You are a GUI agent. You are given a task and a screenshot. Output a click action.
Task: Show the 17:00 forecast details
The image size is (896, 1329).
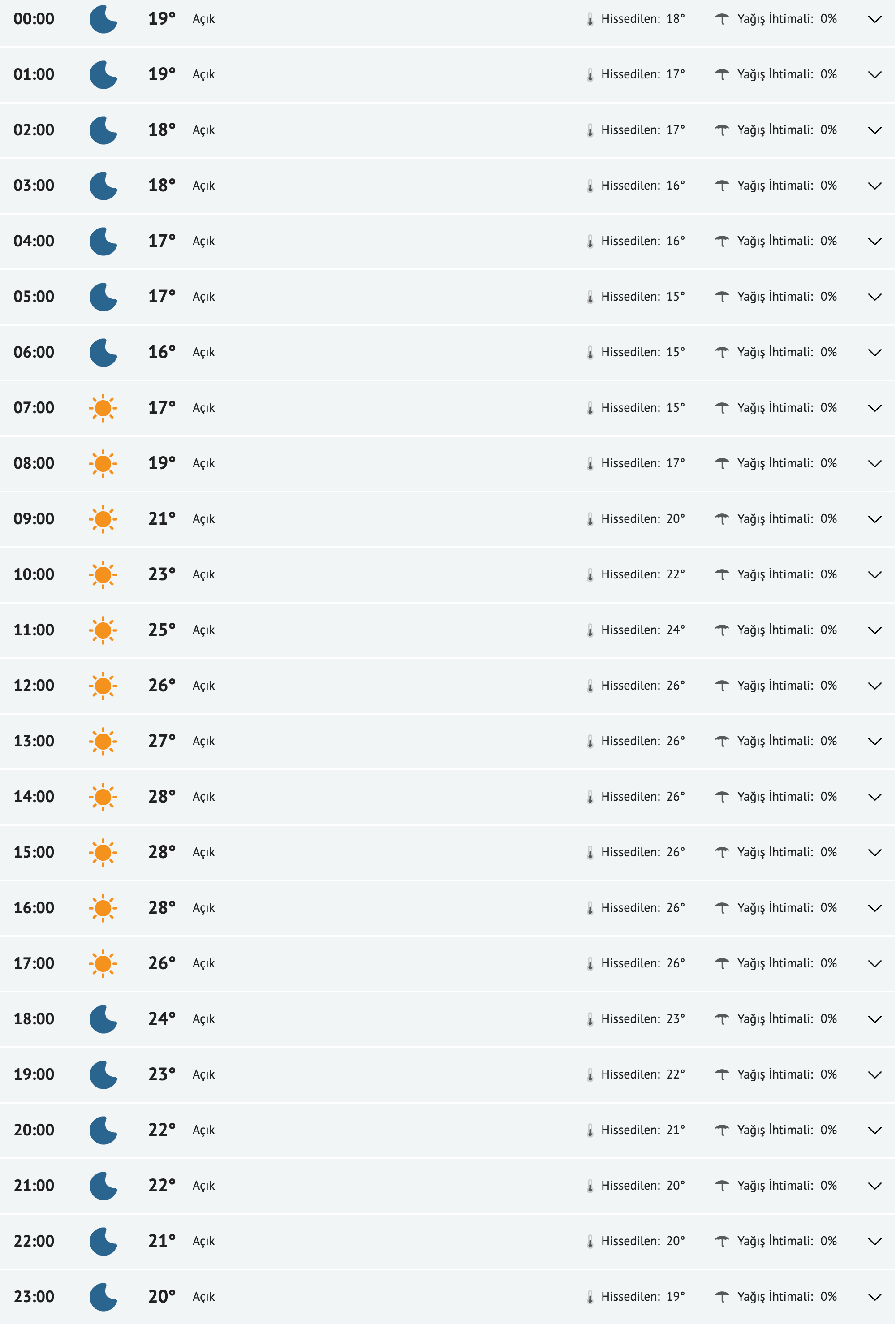tap(874, 964)
